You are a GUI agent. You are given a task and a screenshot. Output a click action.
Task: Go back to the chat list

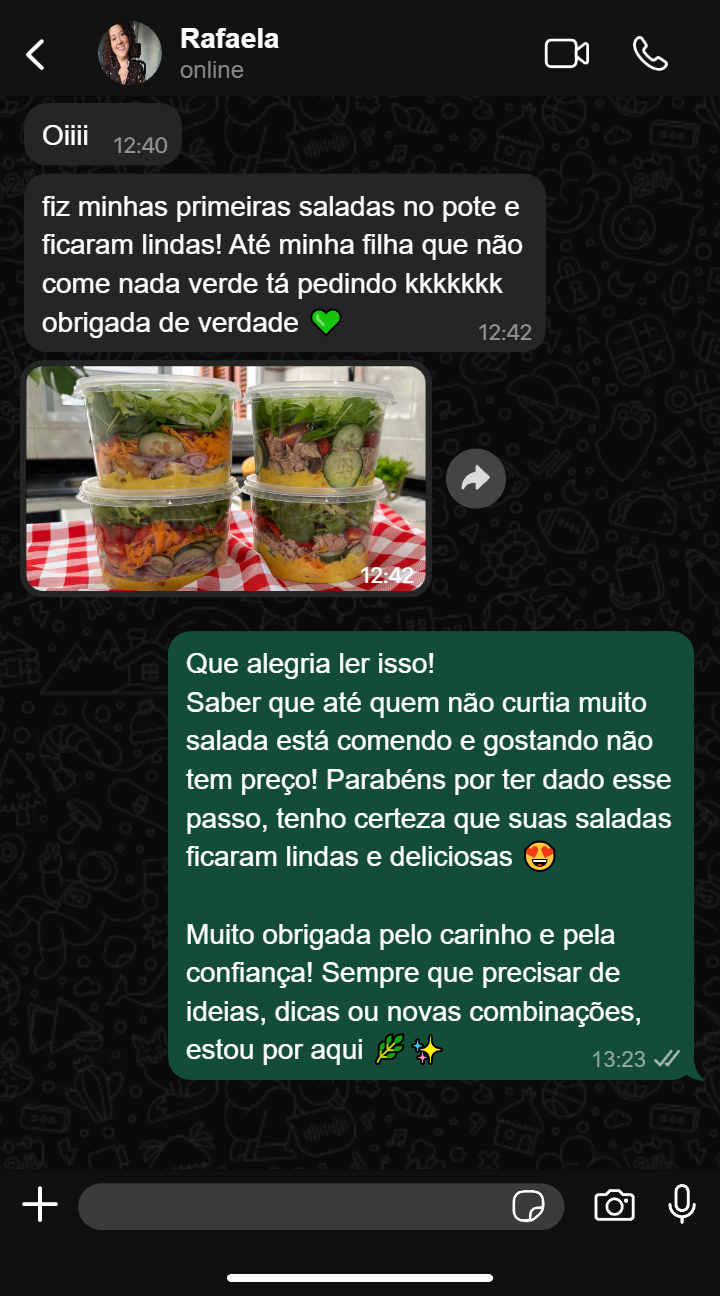[x=36, y=54]
